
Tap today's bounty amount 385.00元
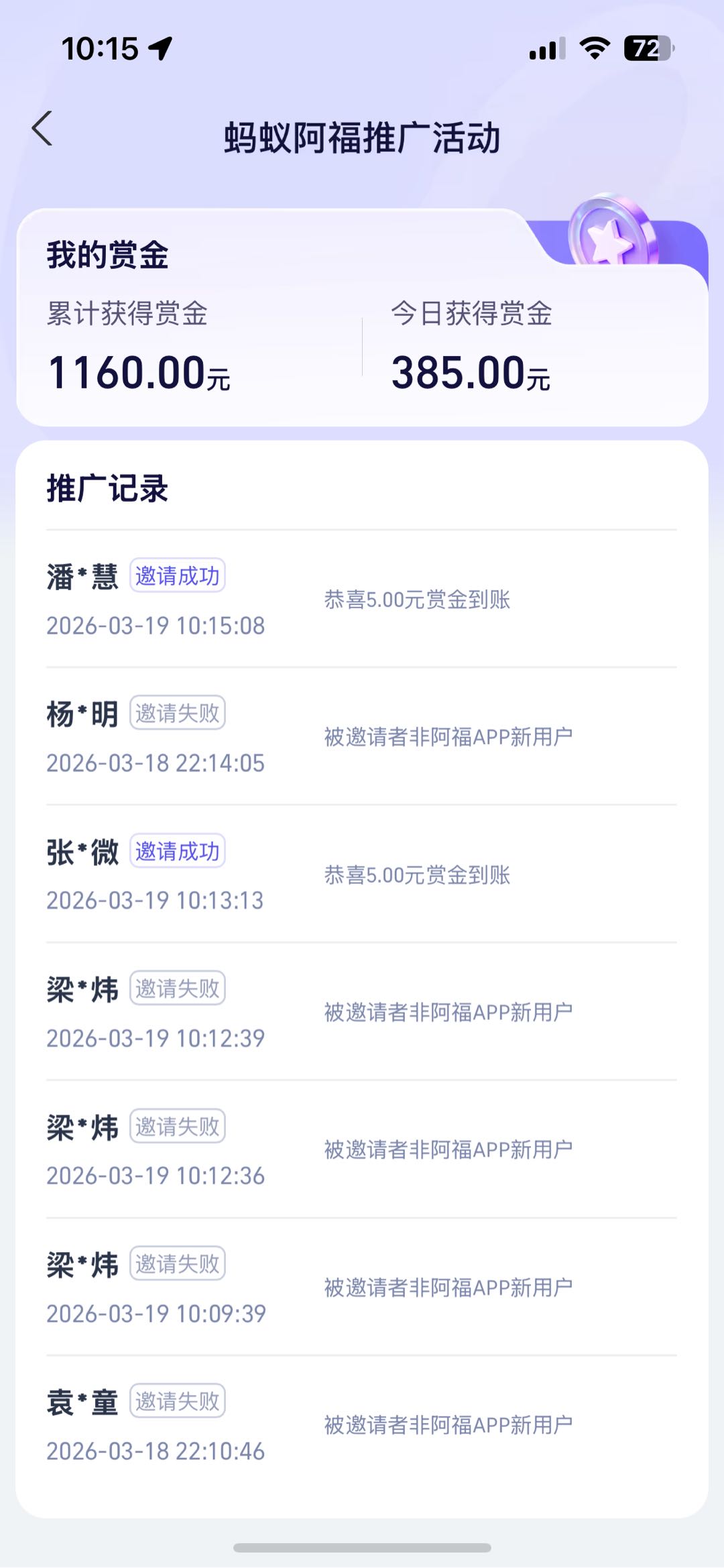471,373
